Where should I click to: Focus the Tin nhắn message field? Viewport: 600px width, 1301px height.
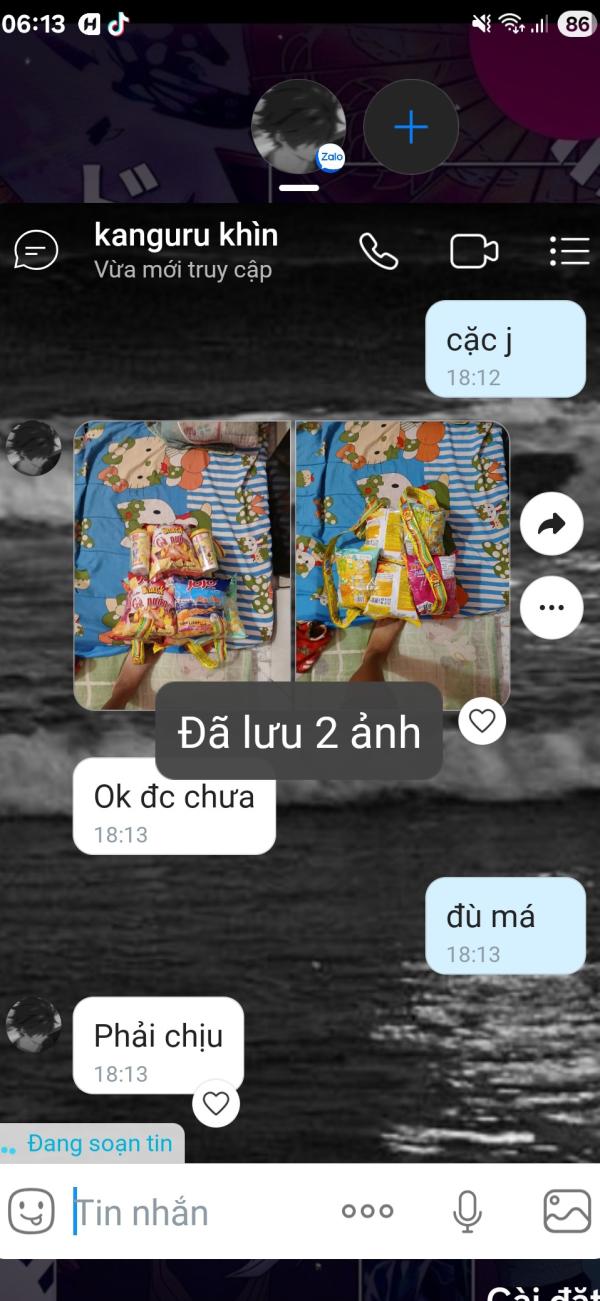pos(195,1212)
